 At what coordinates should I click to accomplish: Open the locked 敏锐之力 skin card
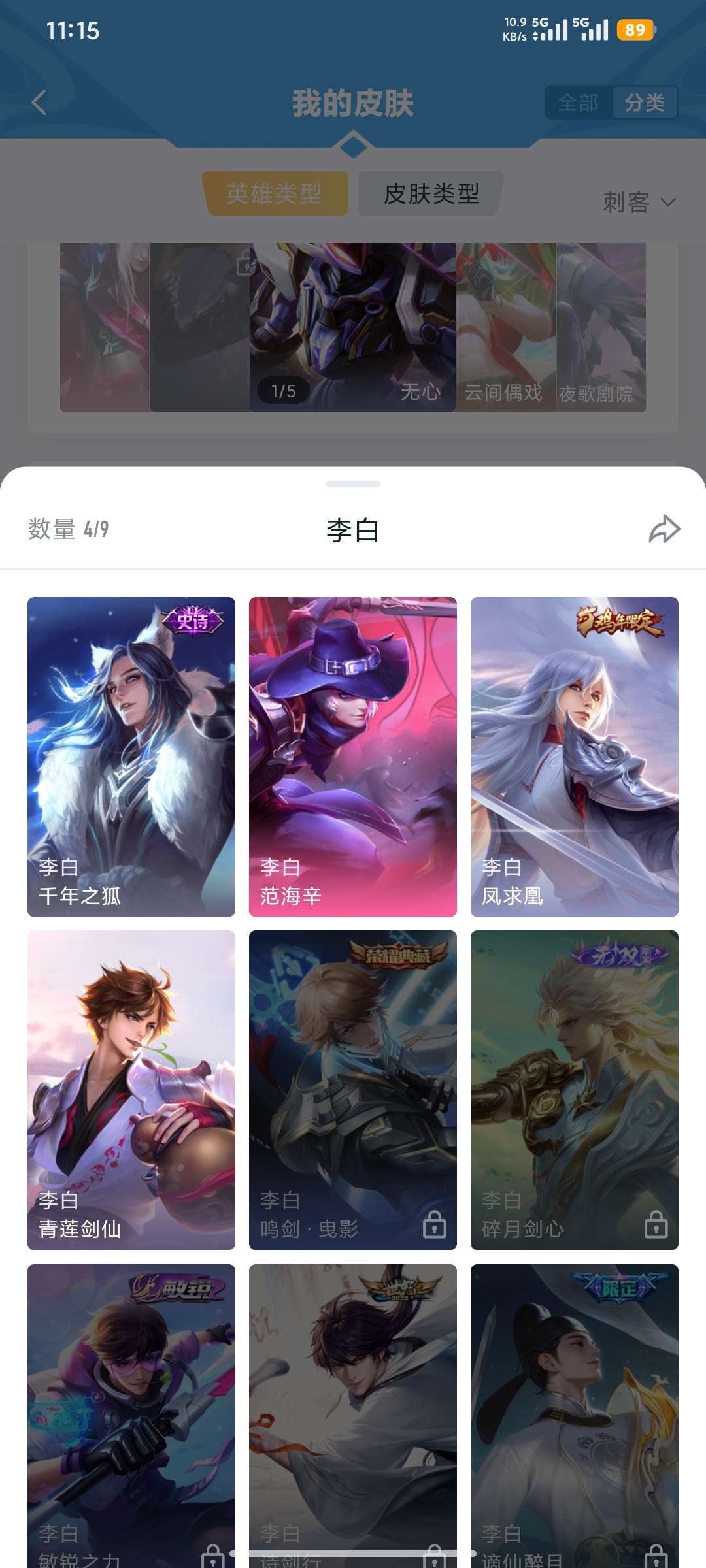coord(131,1416)
